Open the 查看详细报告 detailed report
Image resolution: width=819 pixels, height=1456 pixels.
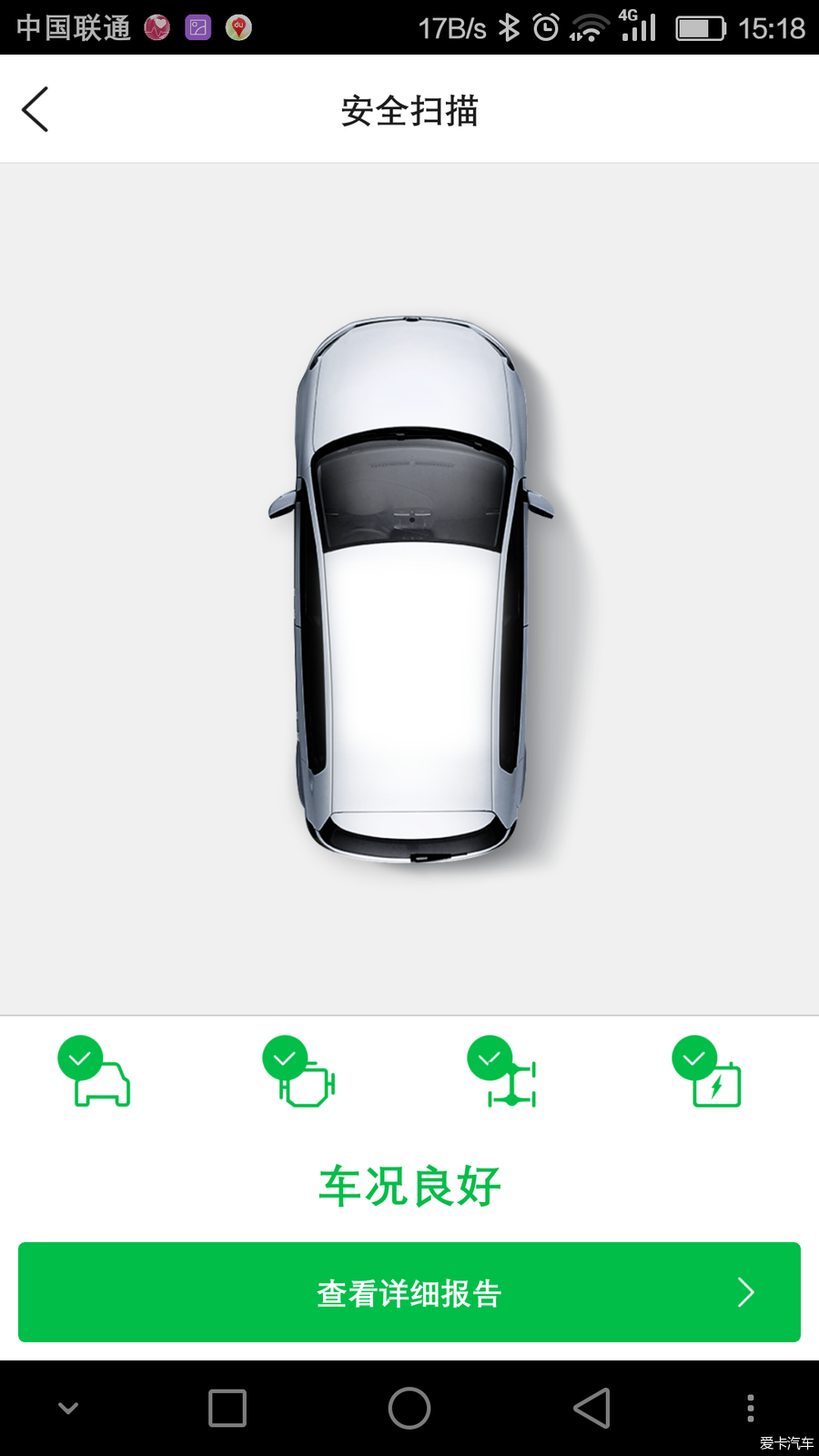[409, 1292]
